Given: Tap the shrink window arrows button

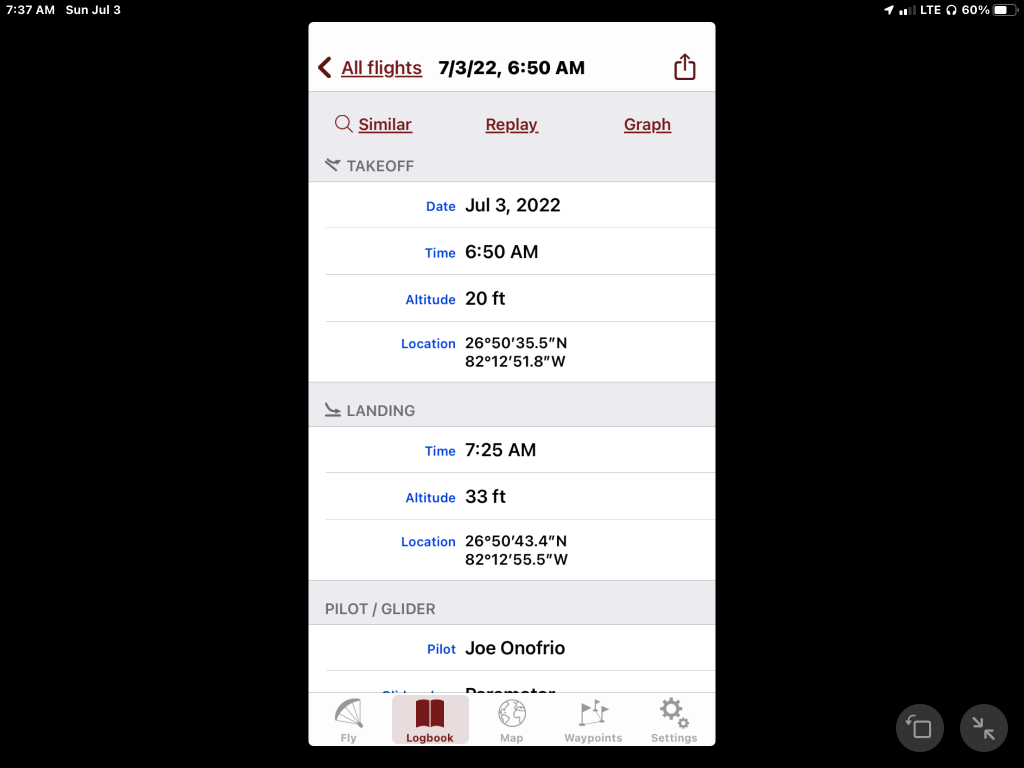Looking at the screenshot, I should (983, 728).
